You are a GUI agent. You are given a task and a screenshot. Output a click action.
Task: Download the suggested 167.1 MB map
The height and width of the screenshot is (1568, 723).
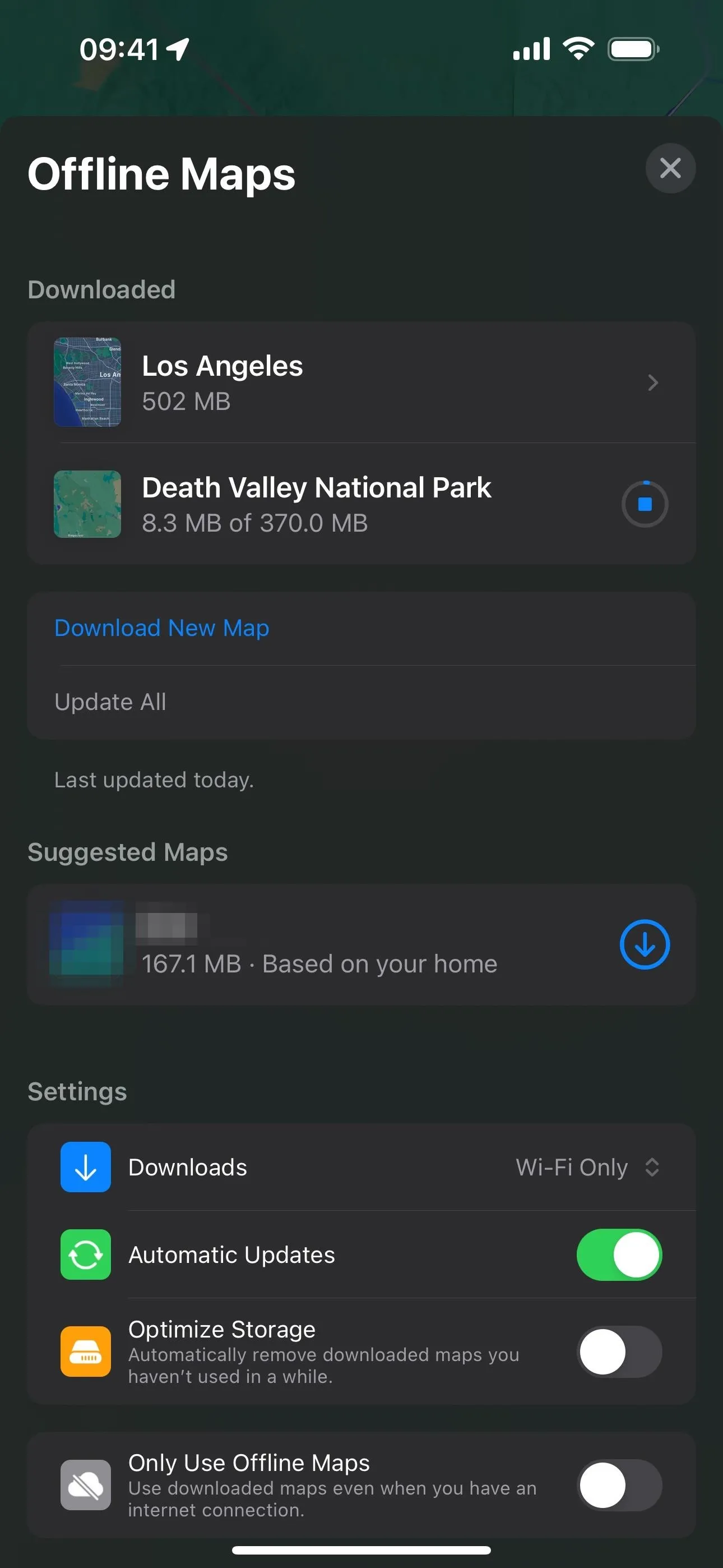click(645, 944)
